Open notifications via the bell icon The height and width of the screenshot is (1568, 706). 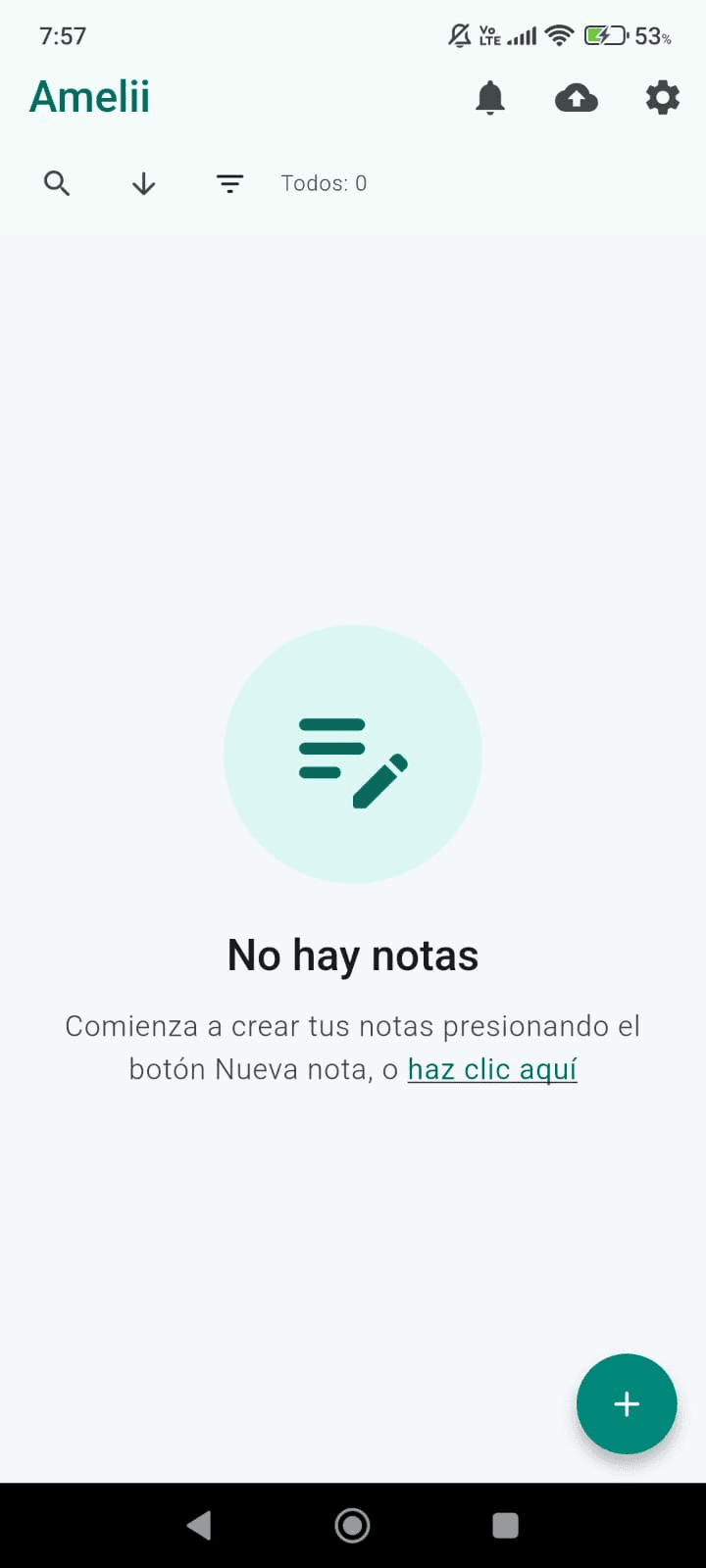[490, 97]
